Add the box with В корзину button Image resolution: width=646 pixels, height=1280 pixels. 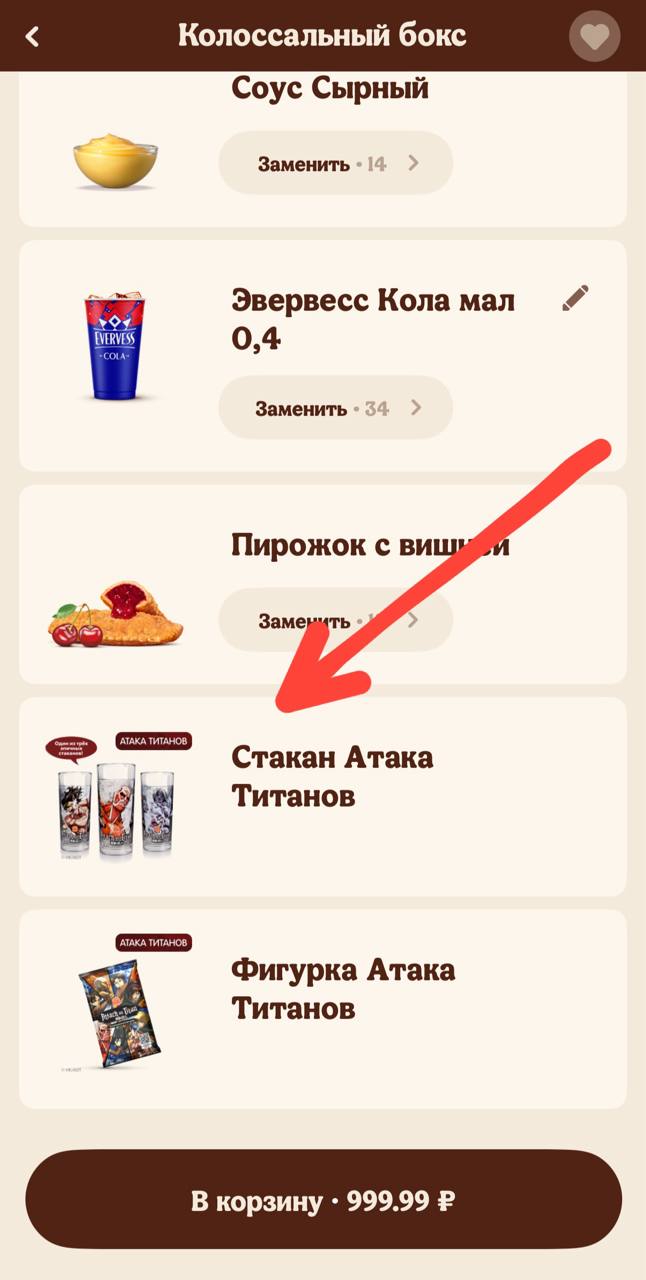click(x=323, y=1200)
